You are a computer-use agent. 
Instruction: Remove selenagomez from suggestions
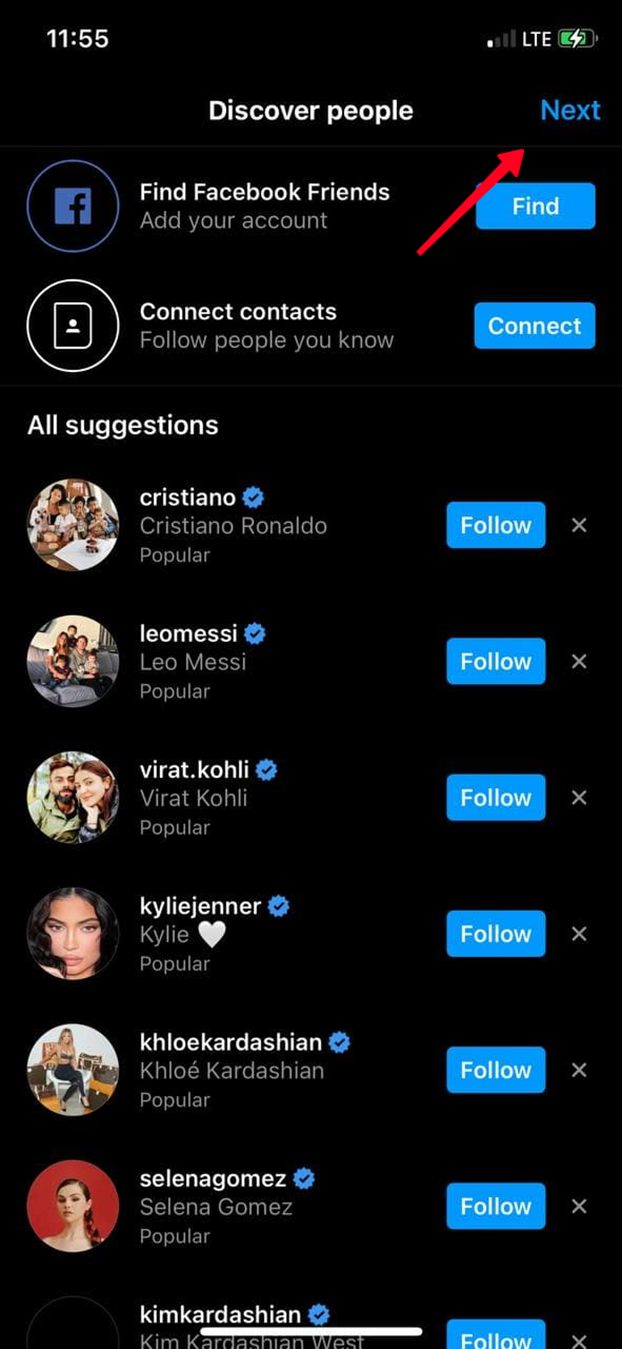pyautogui.click(x=579, y=1206)
